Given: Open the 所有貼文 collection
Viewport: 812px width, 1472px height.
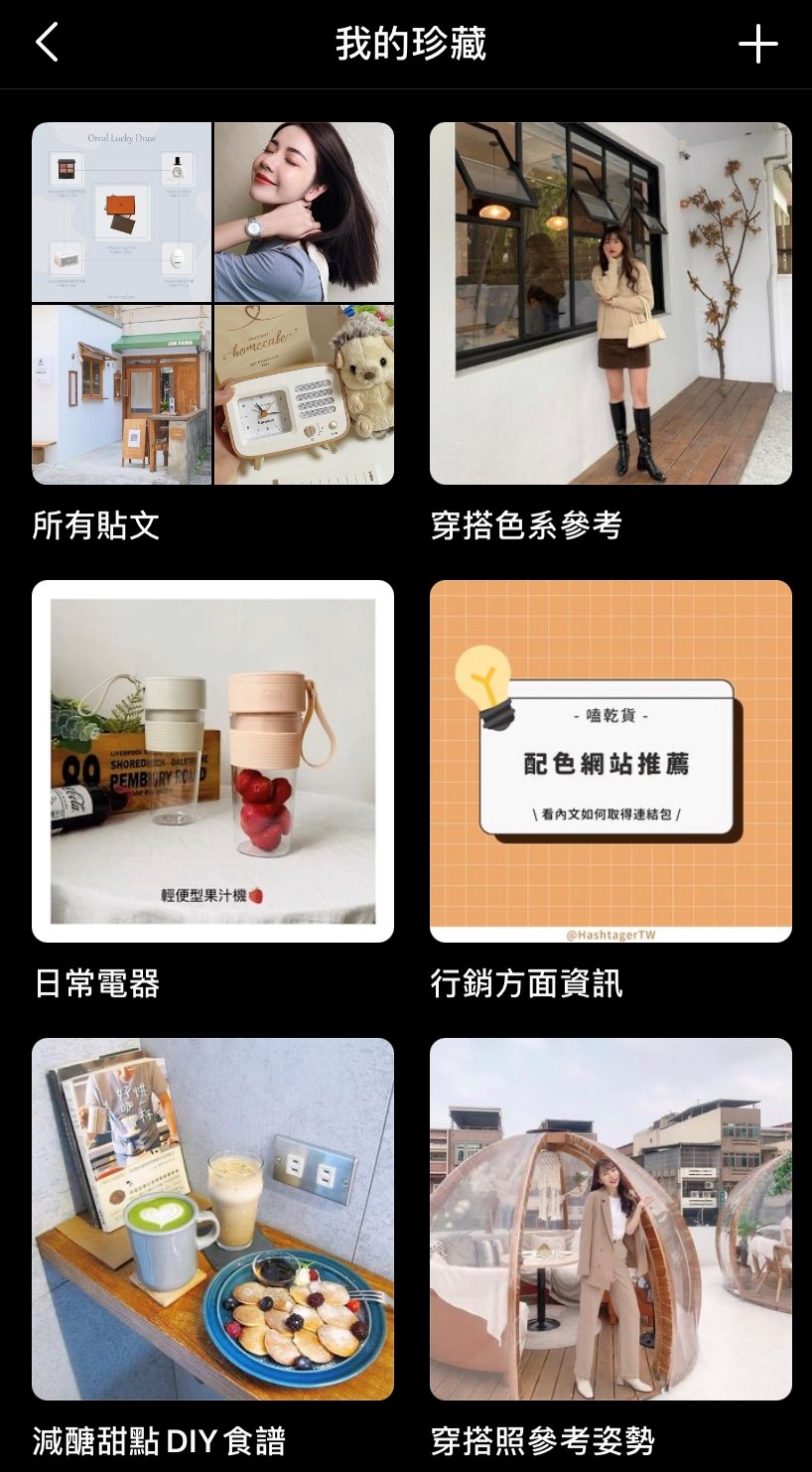Looking at the screenshot, I should (x=212, y=303).
